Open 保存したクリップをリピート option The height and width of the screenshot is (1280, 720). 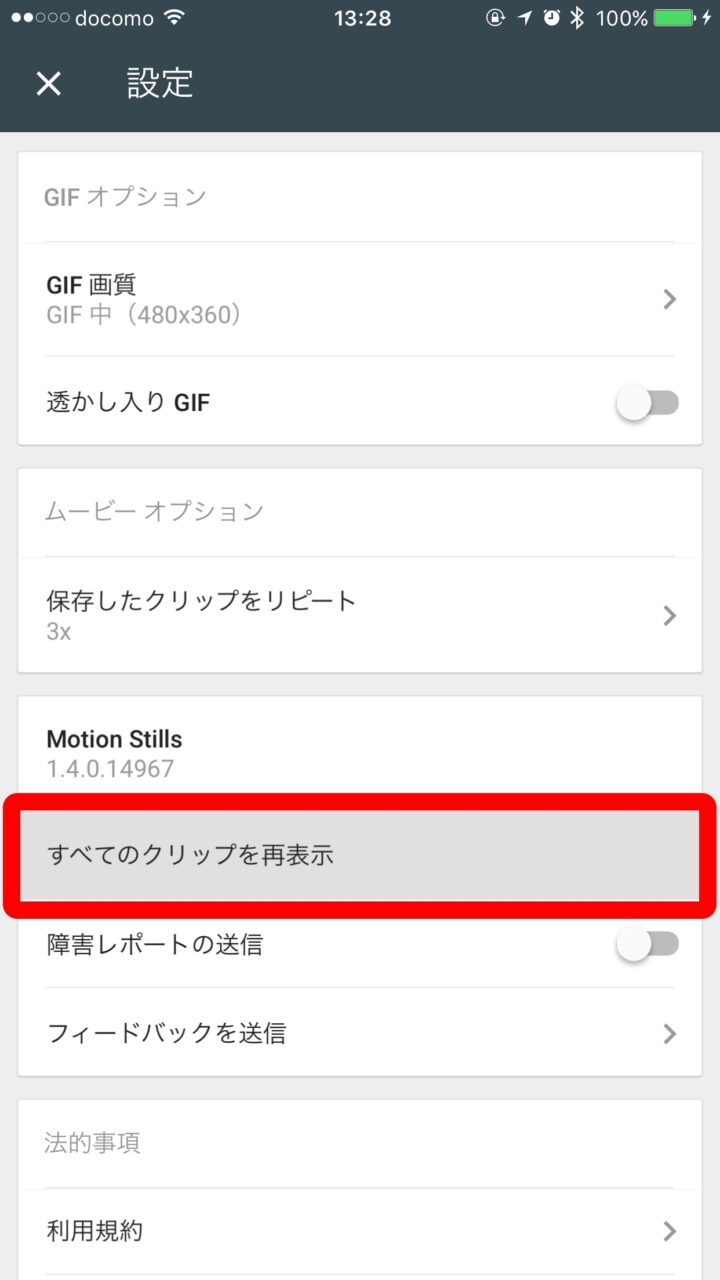click(360, 615)
